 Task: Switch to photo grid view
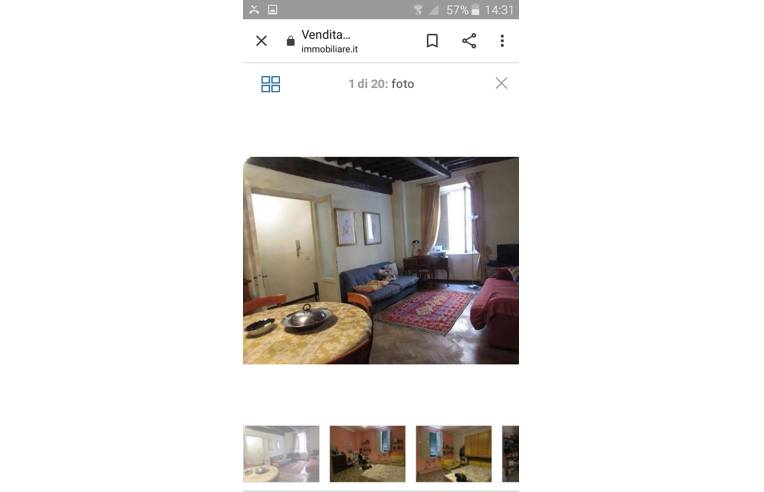(x=270, y=84)
